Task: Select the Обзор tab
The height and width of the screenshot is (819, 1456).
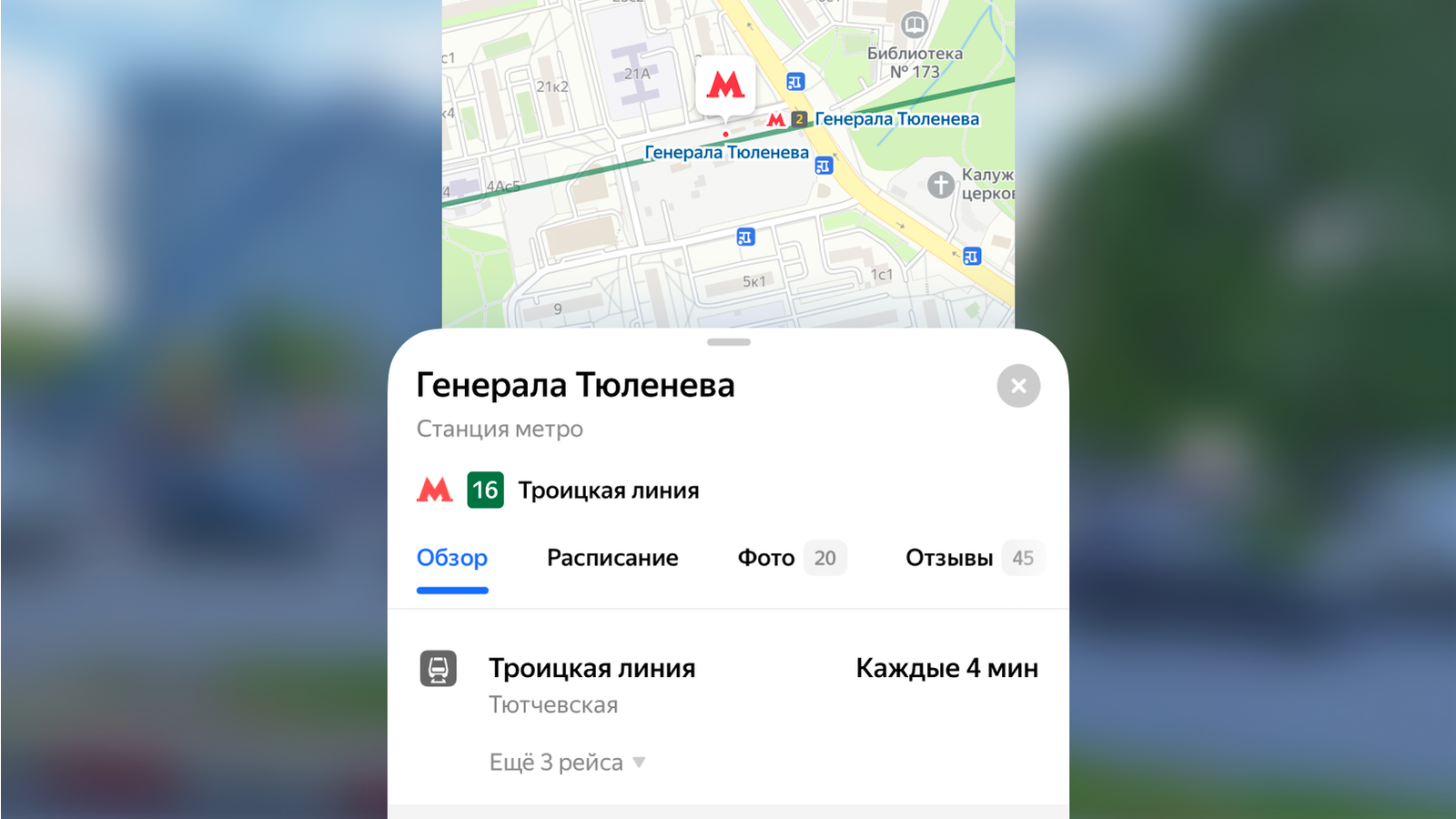Action: (x=452, y=558)
